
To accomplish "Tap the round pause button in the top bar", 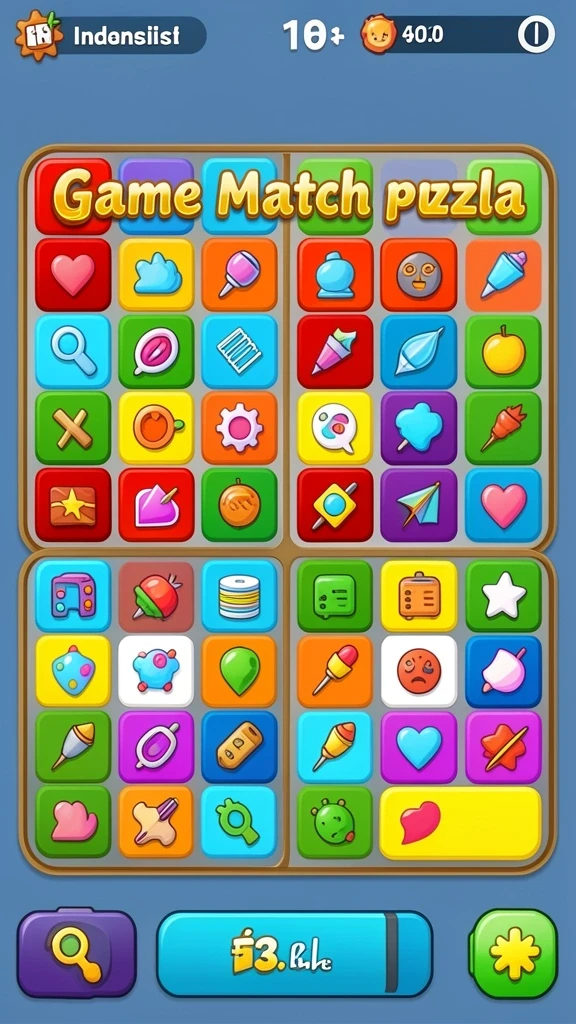I will click(536, 35).
